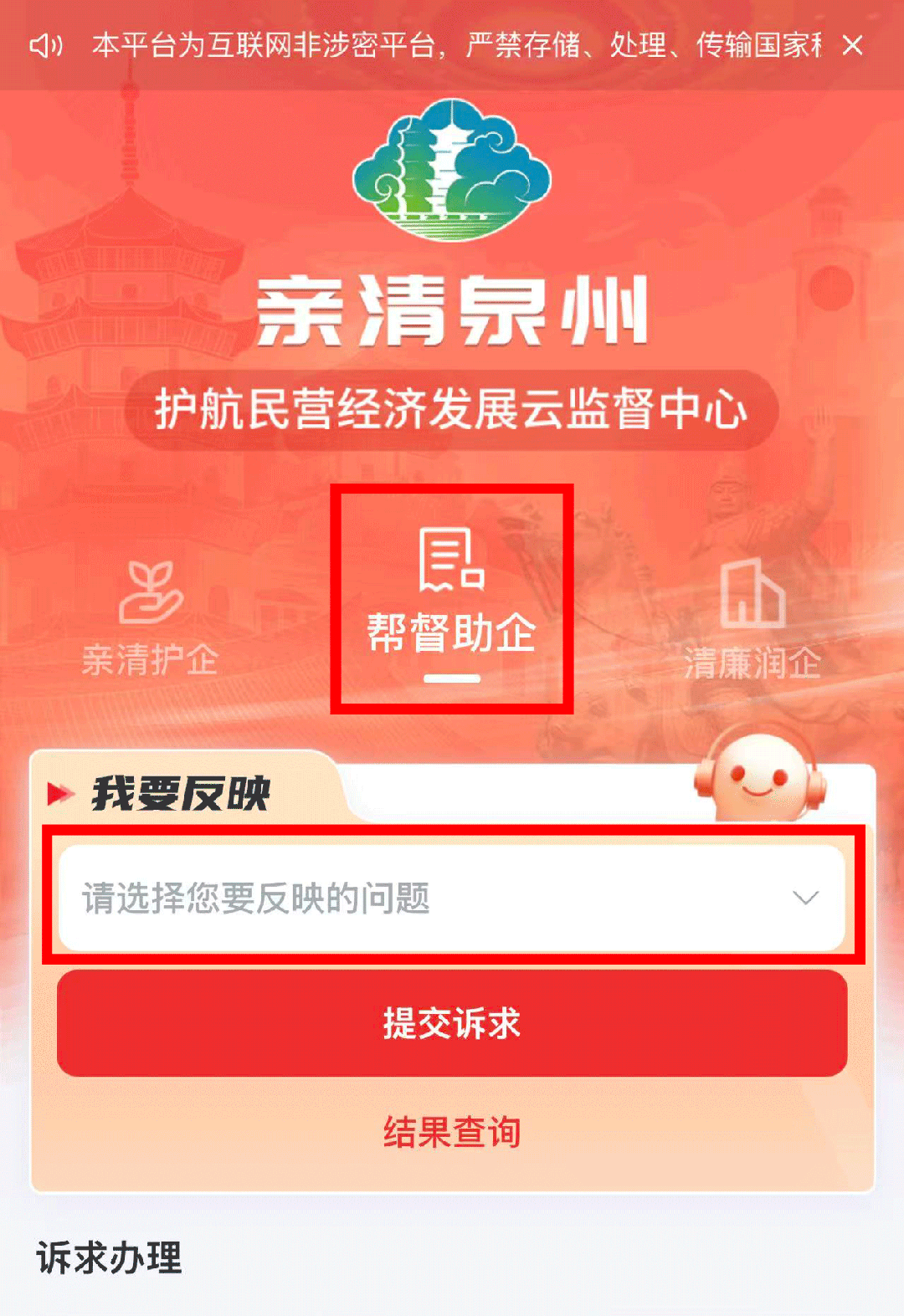Screen dimensions: 904x1316
Task: Dismiss the notice banner with the X
Action: tap(852, 45)
